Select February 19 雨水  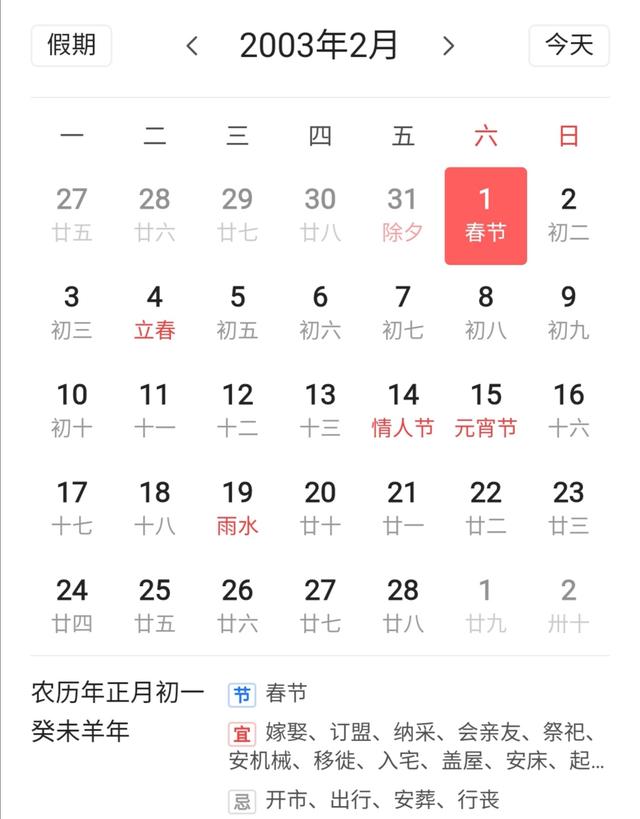tap(237, 508)
